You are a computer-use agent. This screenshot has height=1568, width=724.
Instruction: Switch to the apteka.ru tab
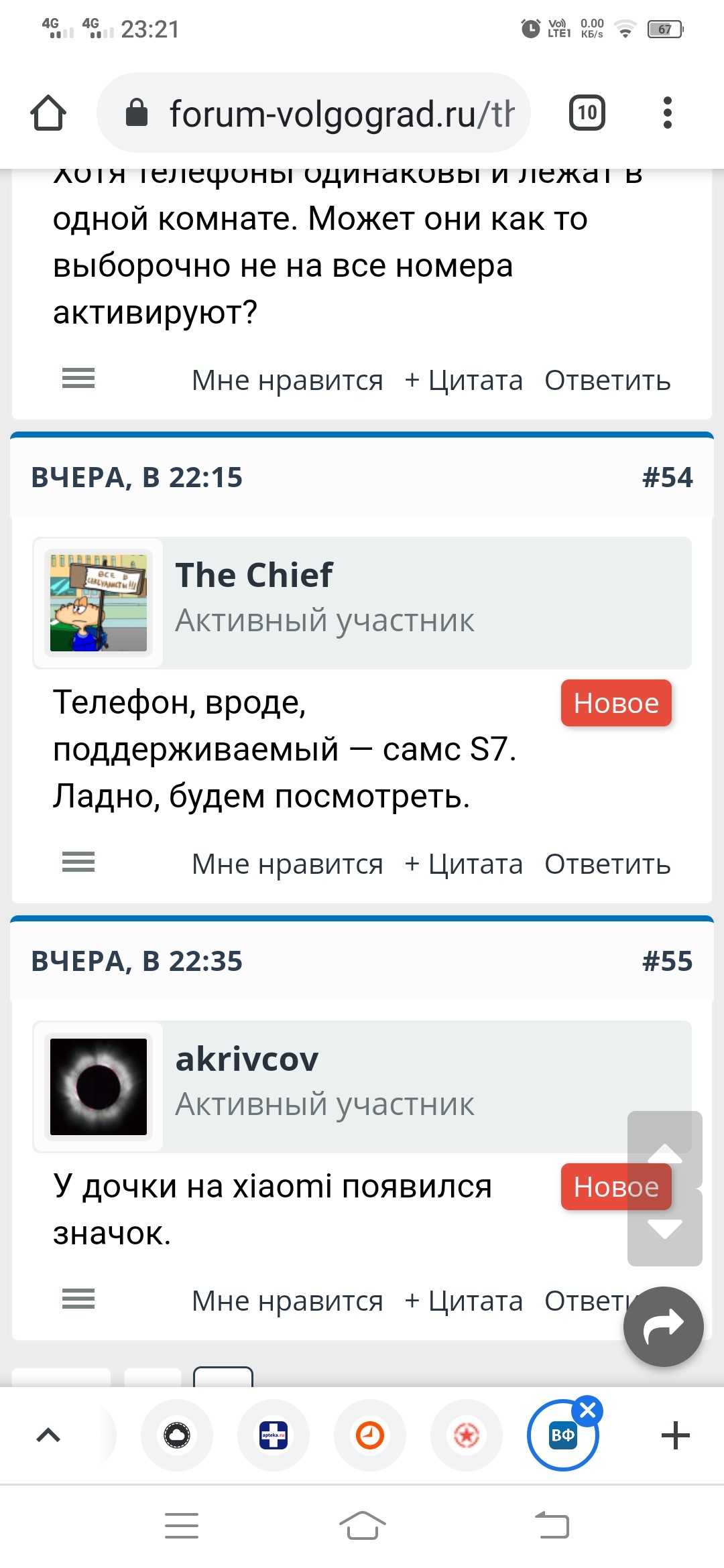point(274,1435)
